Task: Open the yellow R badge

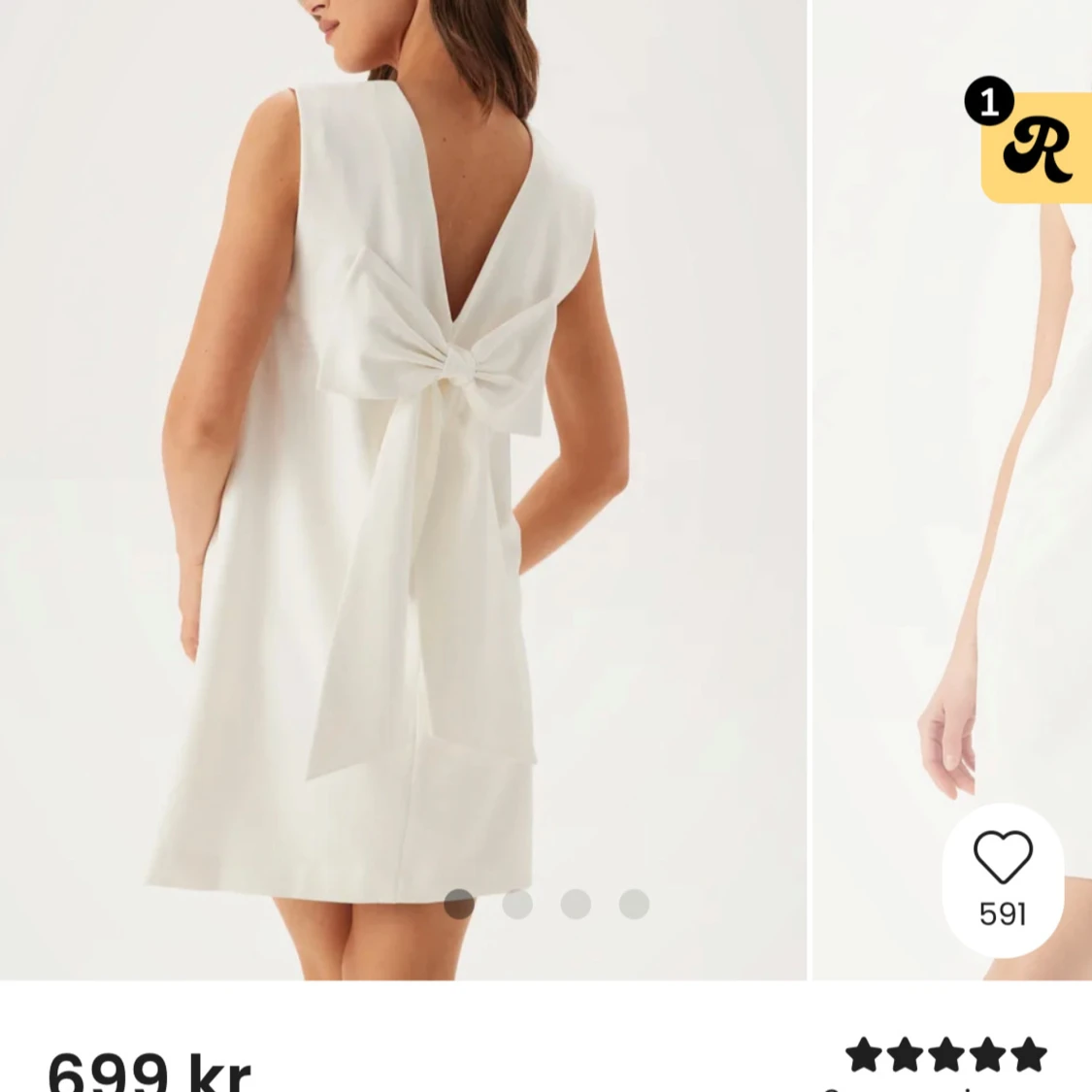Action: tap(1037, 149)
